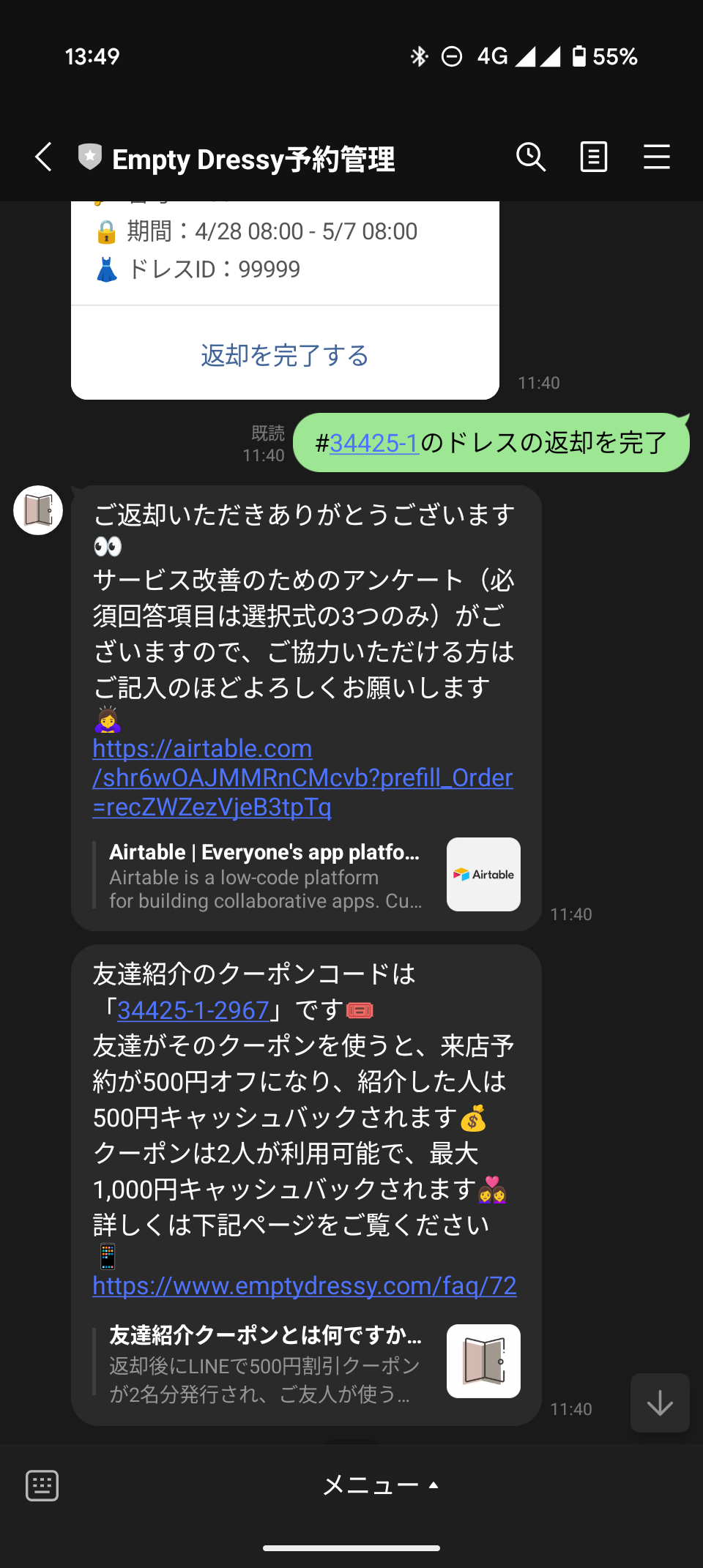Open the hamburger chat menu
This screenshot has width=703, height=1568.
point(656,157)
